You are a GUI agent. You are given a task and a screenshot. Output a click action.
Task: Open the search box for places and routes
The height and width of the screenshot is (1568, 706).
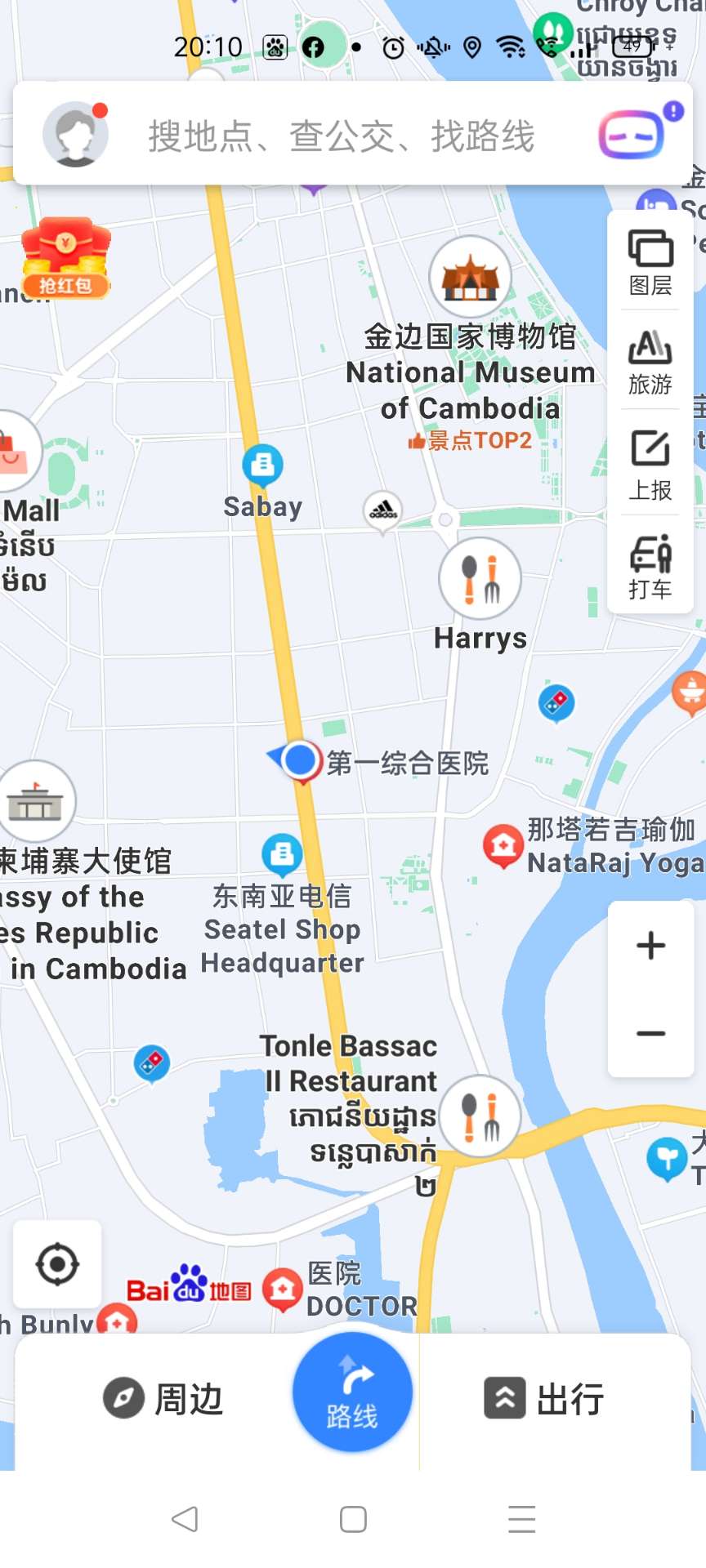[x=343, y=136]
